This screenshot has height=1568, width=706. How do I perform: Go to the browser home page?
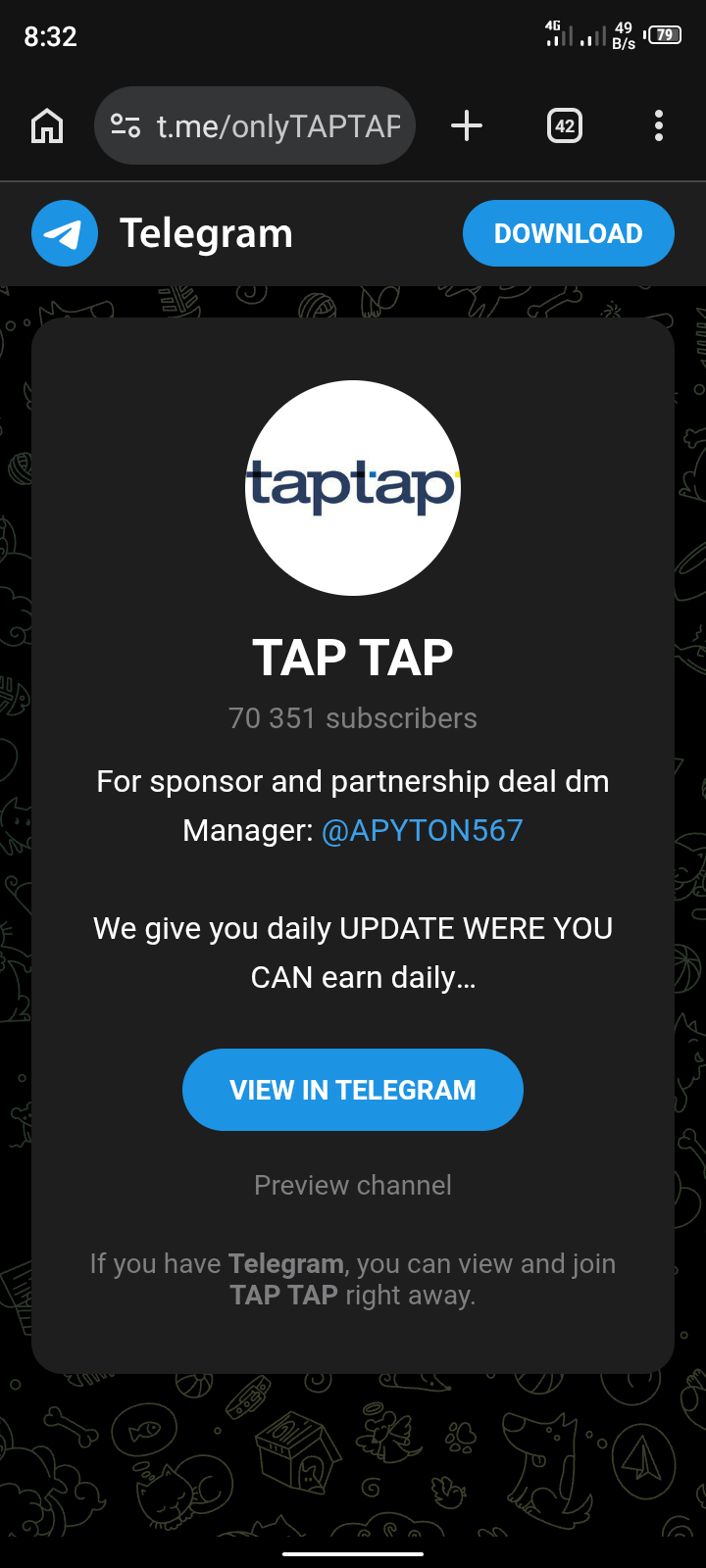click(x=47, y=125)
